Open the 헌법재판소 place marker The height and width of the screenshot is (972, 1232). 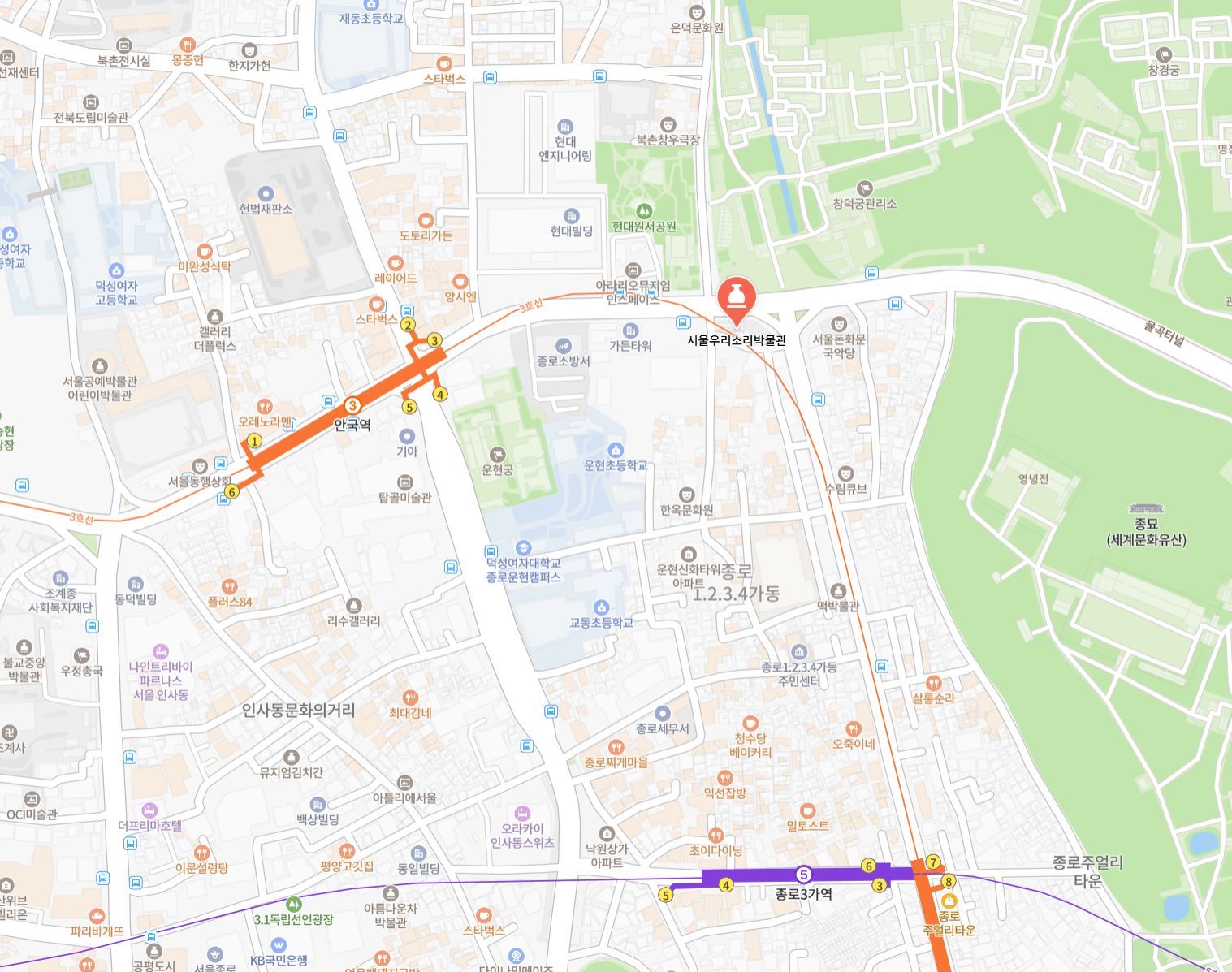point(265,193)
